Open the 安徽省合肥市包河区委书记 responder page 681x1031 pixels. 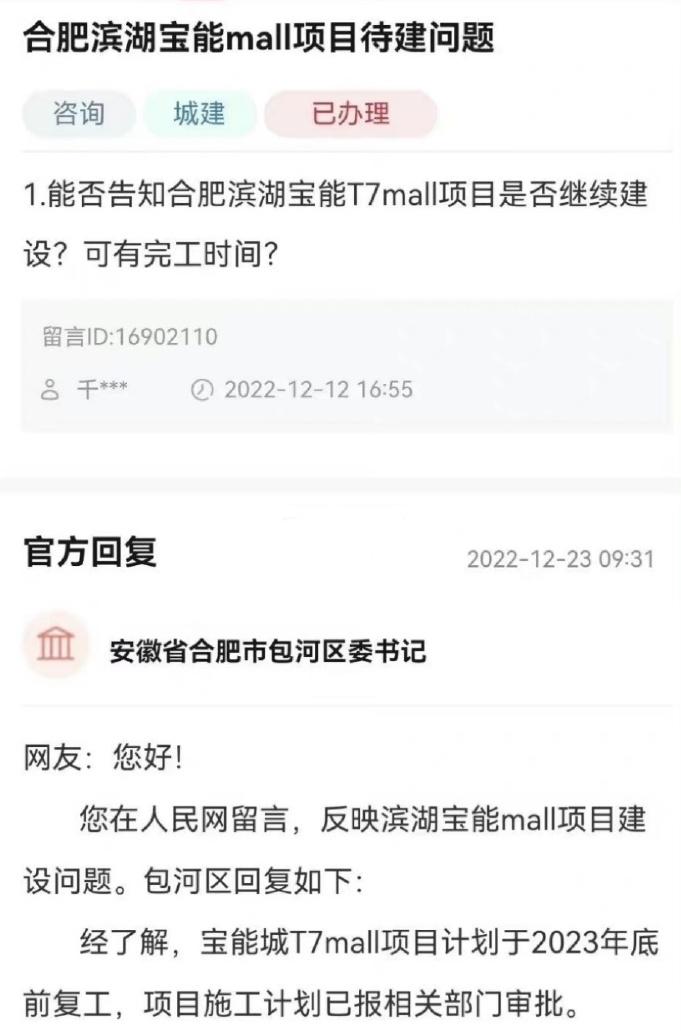[x=268, y=652]
